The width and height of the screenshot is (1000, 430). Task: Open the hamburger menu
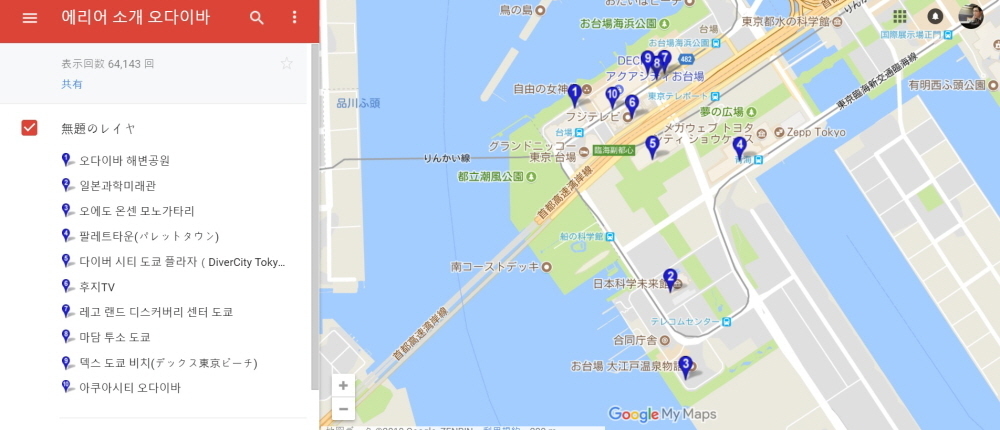tap(30, 18)
